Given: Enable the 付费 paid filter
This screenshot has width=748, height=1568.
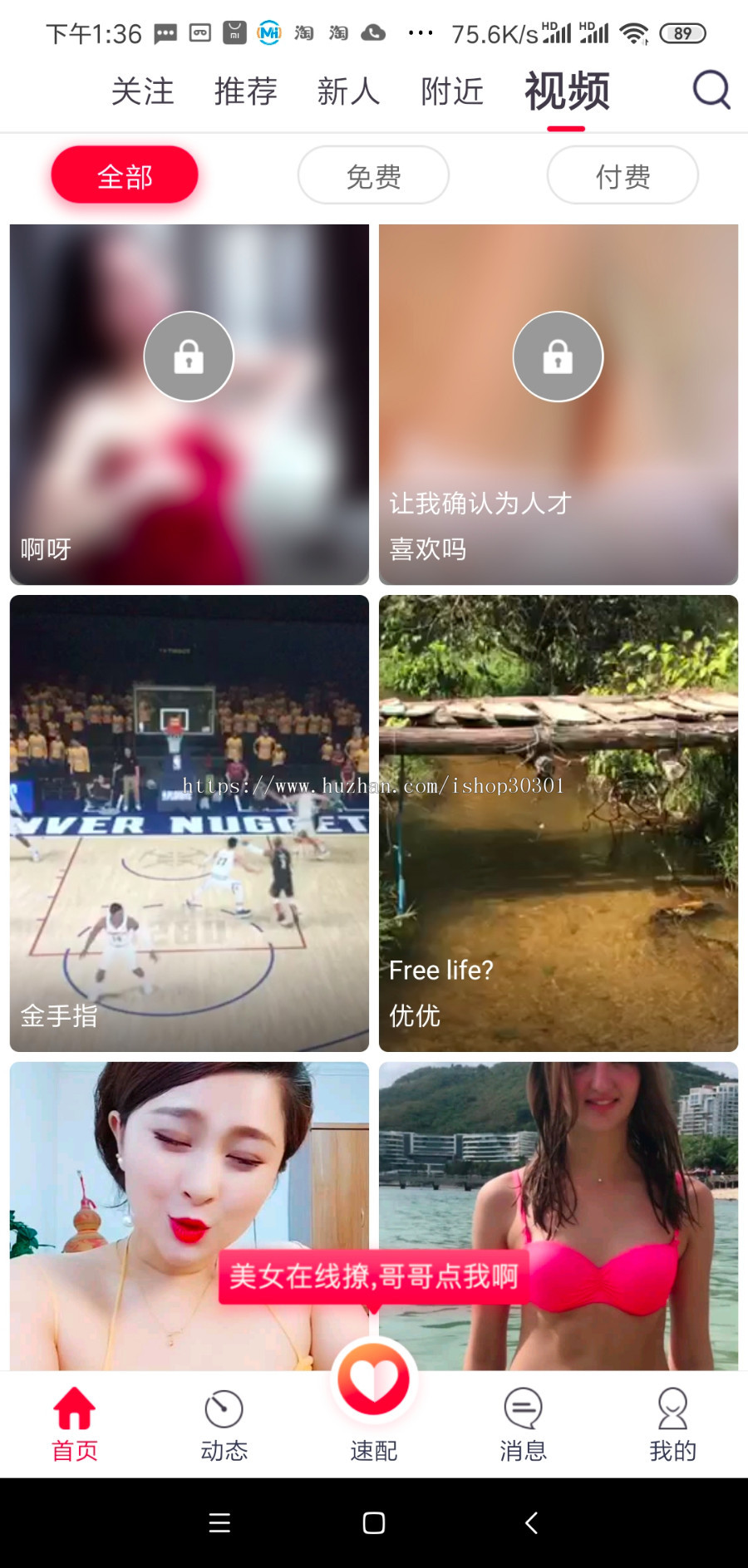Looking at the screenshot, I should (622, 174).
